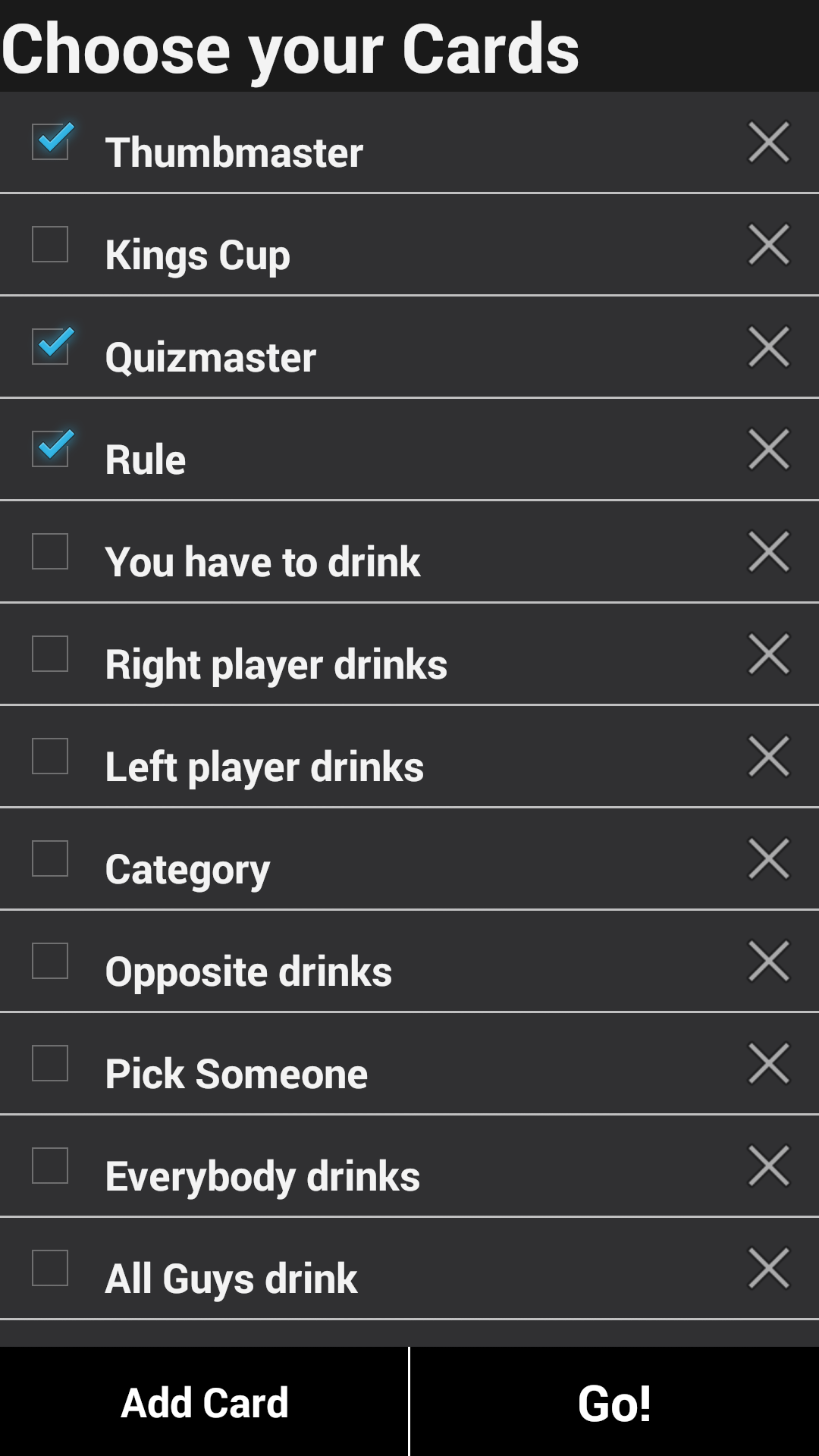The image size is (819, 1456).
Task: Check the Everybody drinks card
Action: pos(50,1166)
